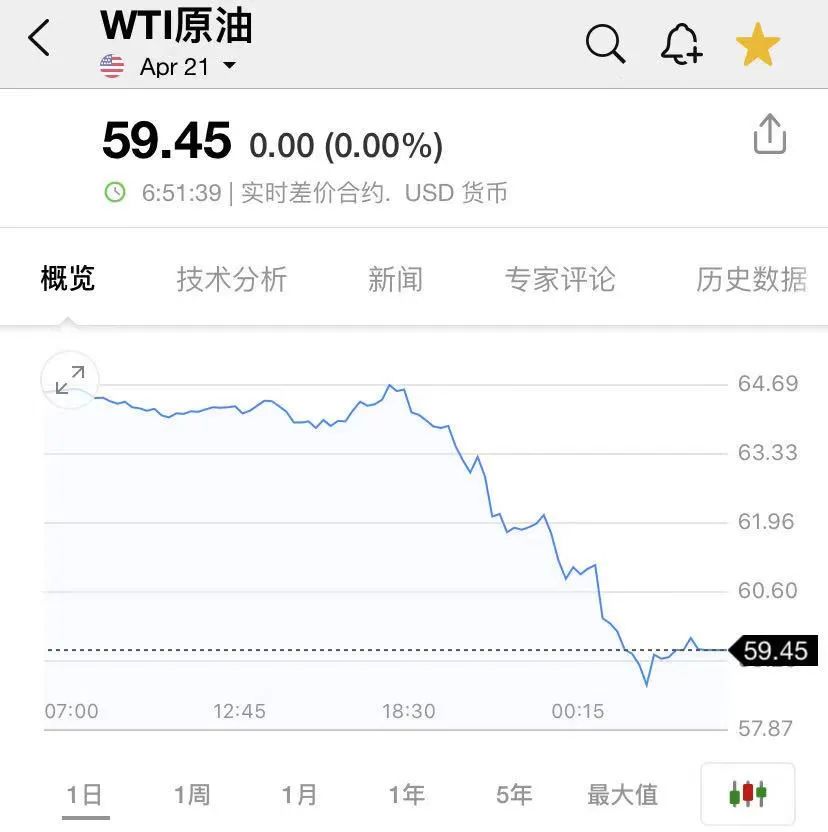Viewport: 828px width, 832px height.
Task: Go back using the top-left arrow
Action: [39, 41]
